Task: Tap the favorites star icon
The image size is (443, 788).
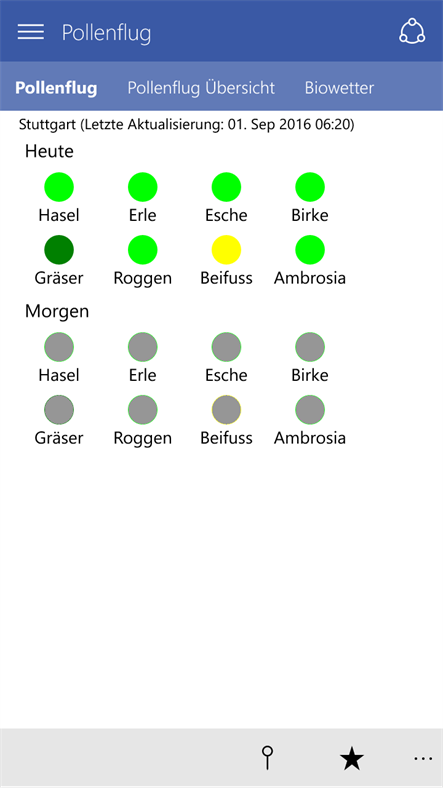Action: pyautogui.click(x=352, y=758)
